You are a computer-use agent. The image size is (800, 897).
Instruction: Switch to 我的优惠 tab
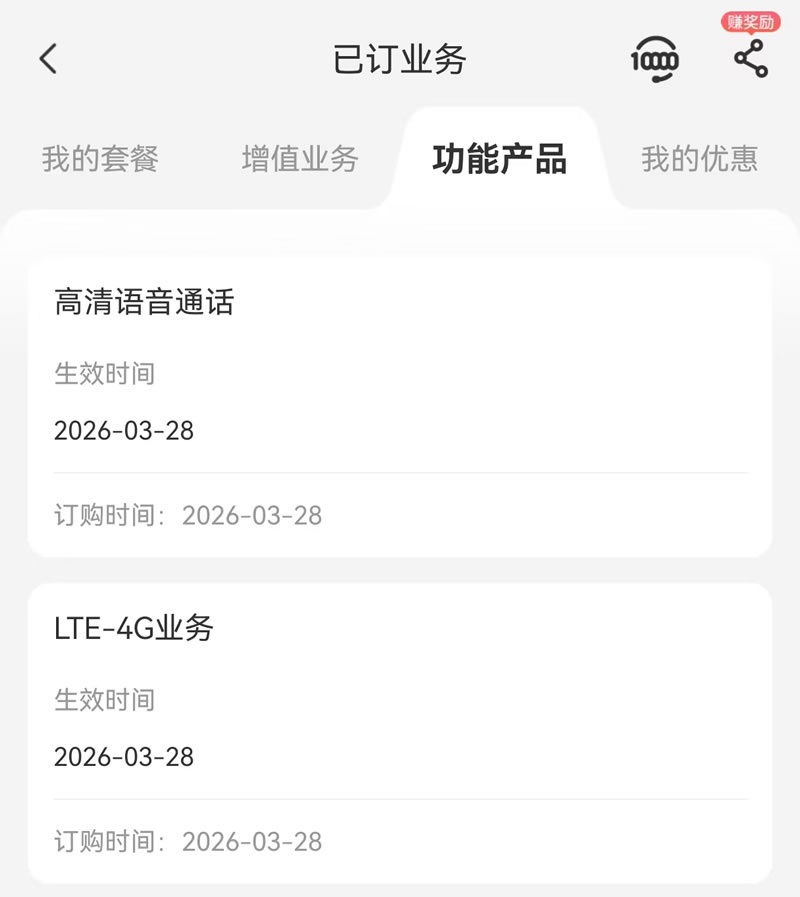tap(699, 158)
